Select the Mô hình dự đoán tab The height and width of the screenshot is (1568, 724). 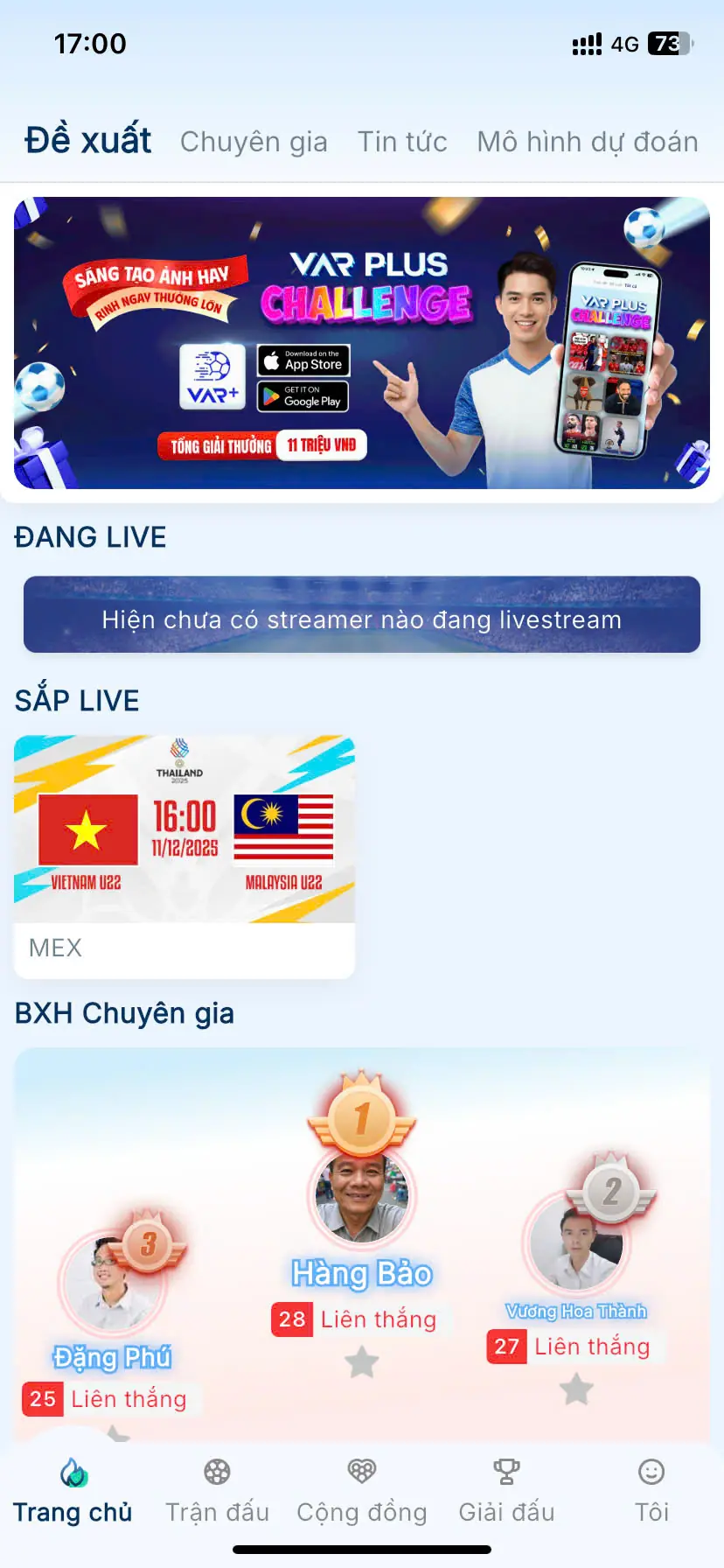[587, 142]
